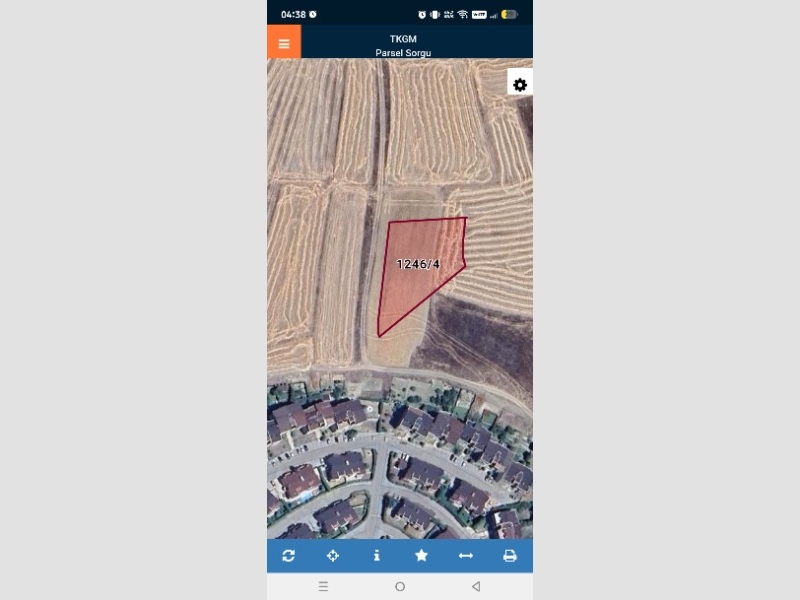Viewport: 800px width, 600px height.
Task: Open the map settings gear
Action: coord(520,85)
